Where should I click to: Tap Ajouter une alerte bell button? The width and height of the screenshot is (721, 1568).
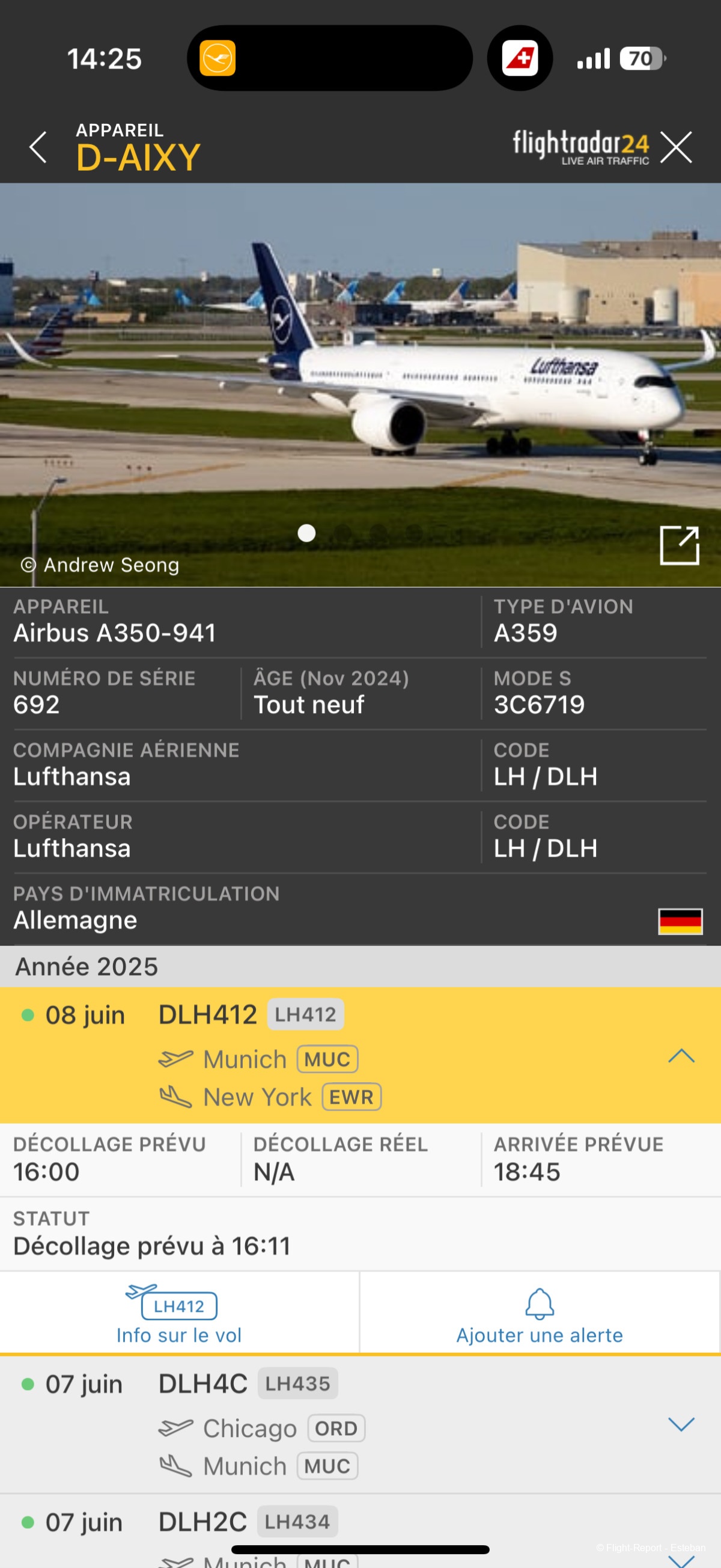pos(540,1314)
